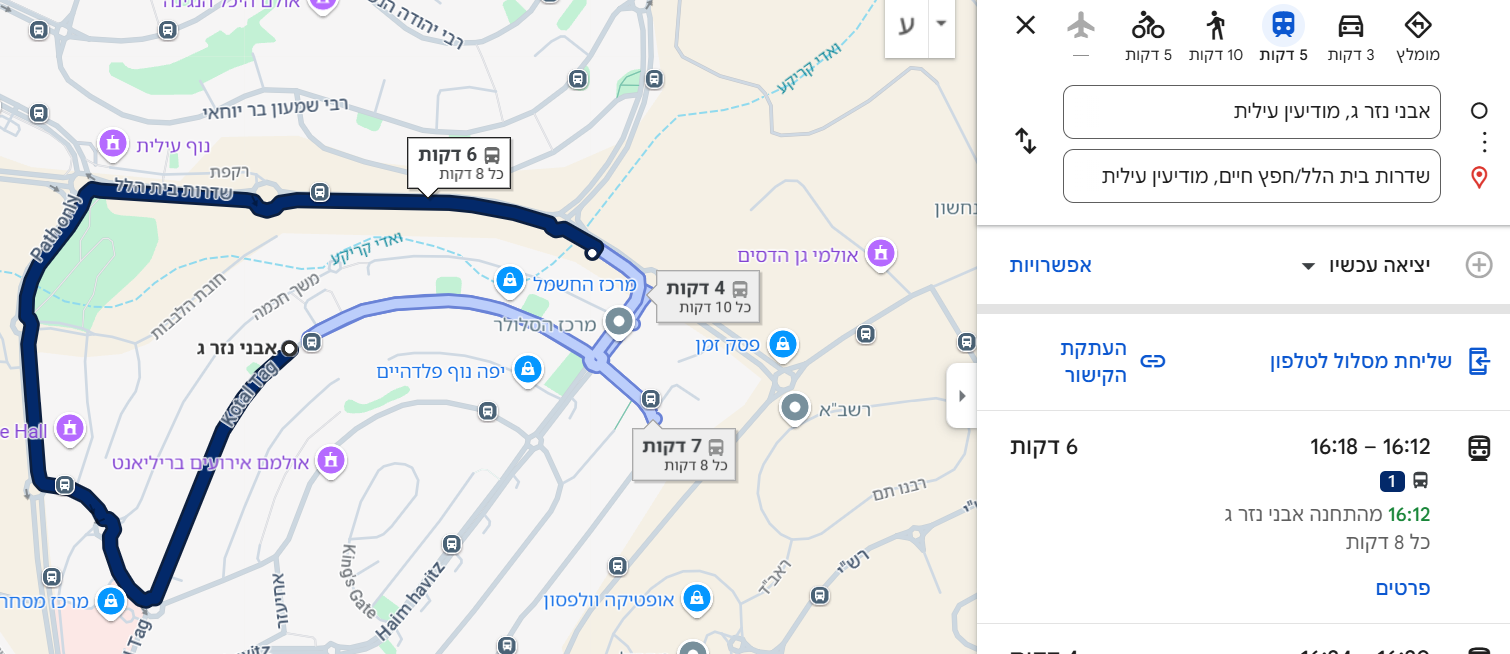
Task: Collapse the side panel arrow
Action: [x=962, y=396]
